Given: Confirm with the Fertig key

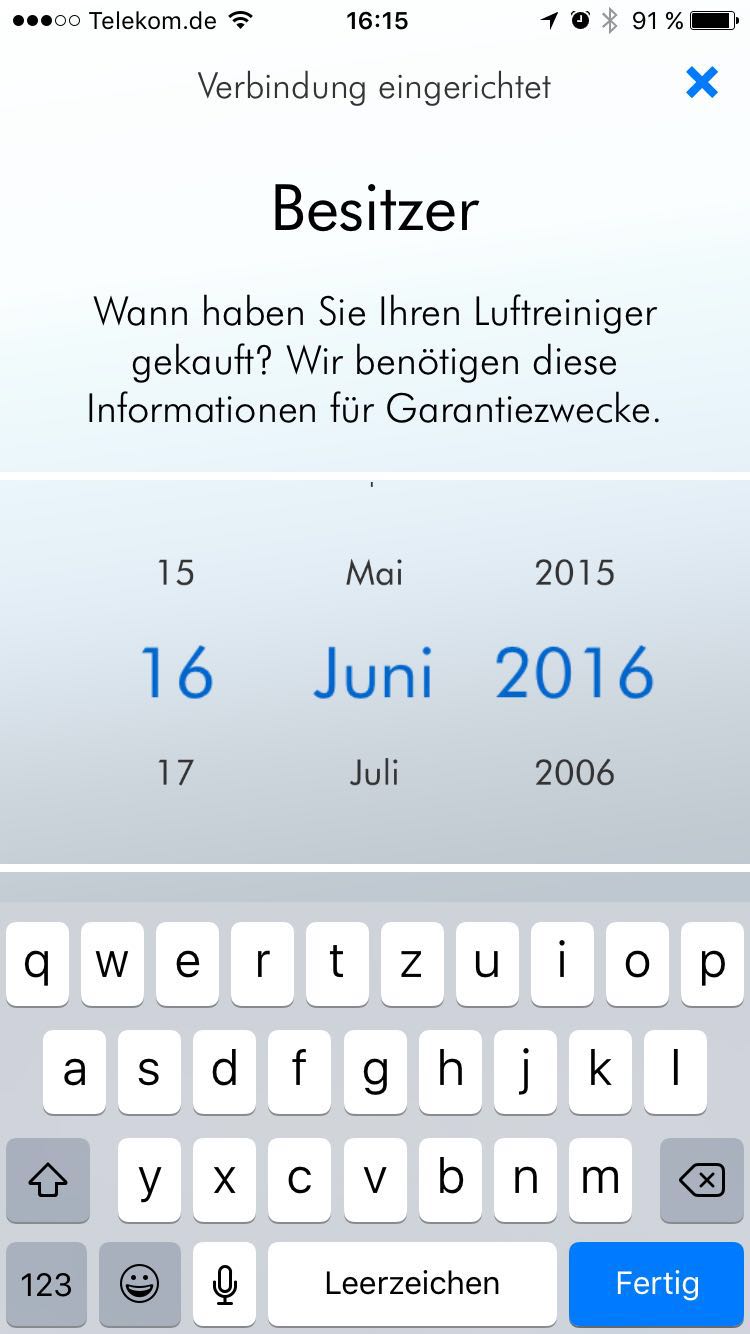Looking at the screenshot, I should coord(657,1283).
